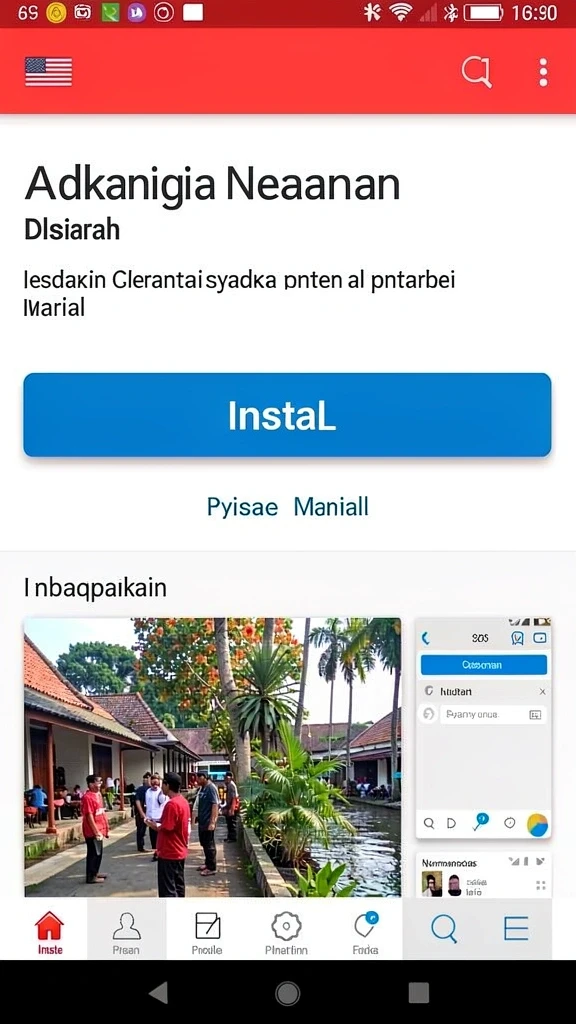
Task: Open the Pyisae Maniall link
Action: point(287,507)
